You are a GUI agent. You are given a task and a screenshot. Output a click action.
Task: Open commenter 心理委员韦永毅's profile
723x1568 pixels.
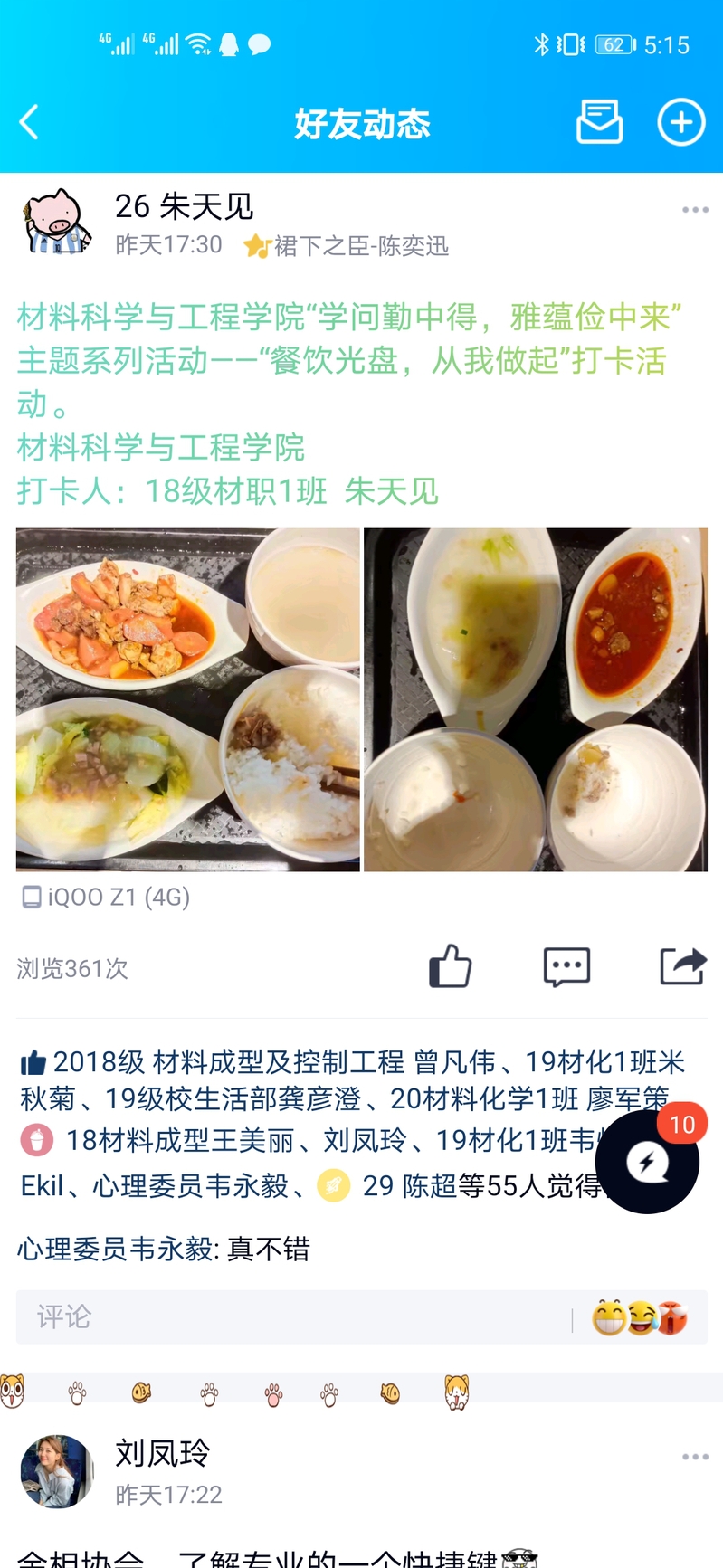117,1250
